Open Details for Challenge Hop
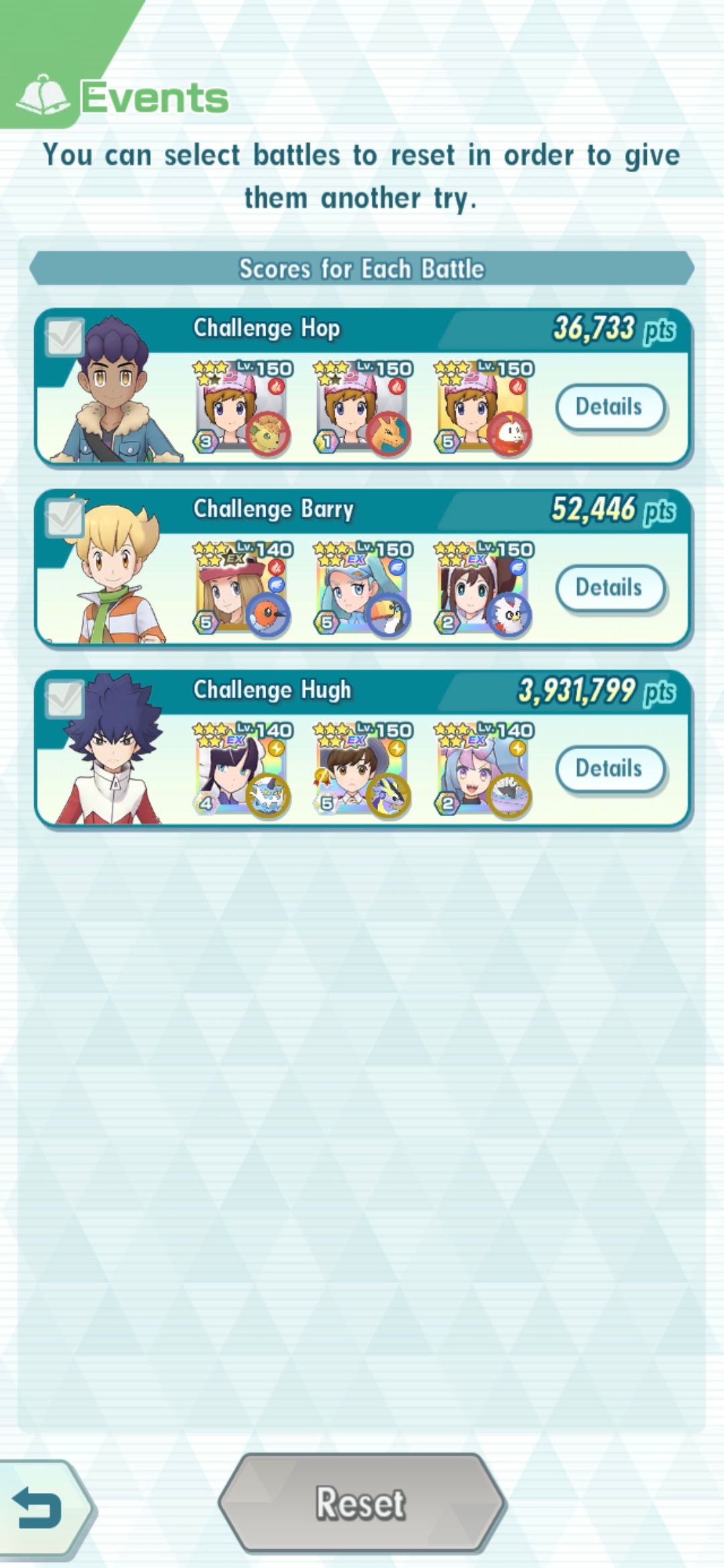The height and width of the screenshot is (1568, 724). (x=610, y=406)
